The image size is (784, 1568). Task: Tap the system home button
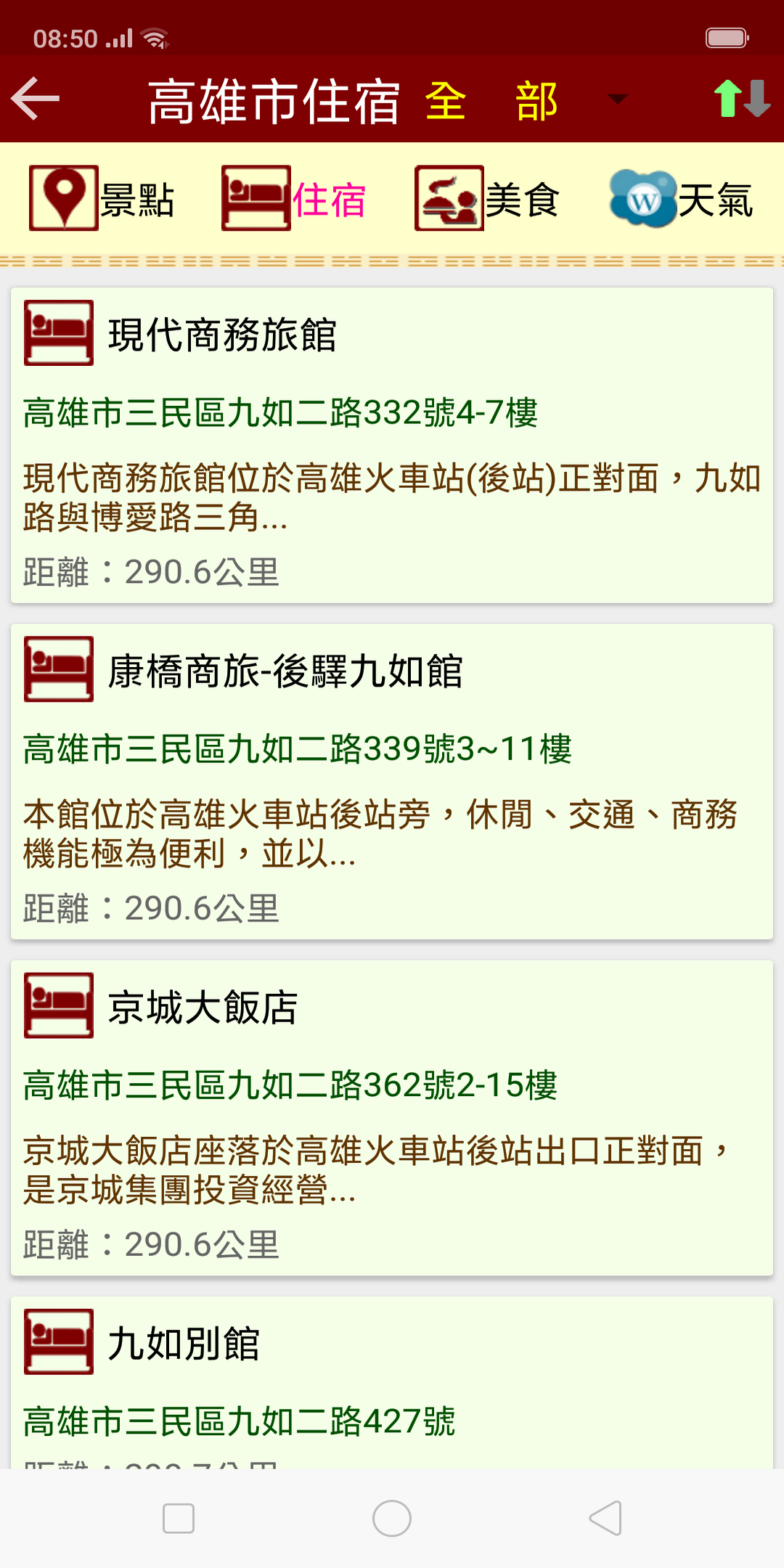(392, 1519)
